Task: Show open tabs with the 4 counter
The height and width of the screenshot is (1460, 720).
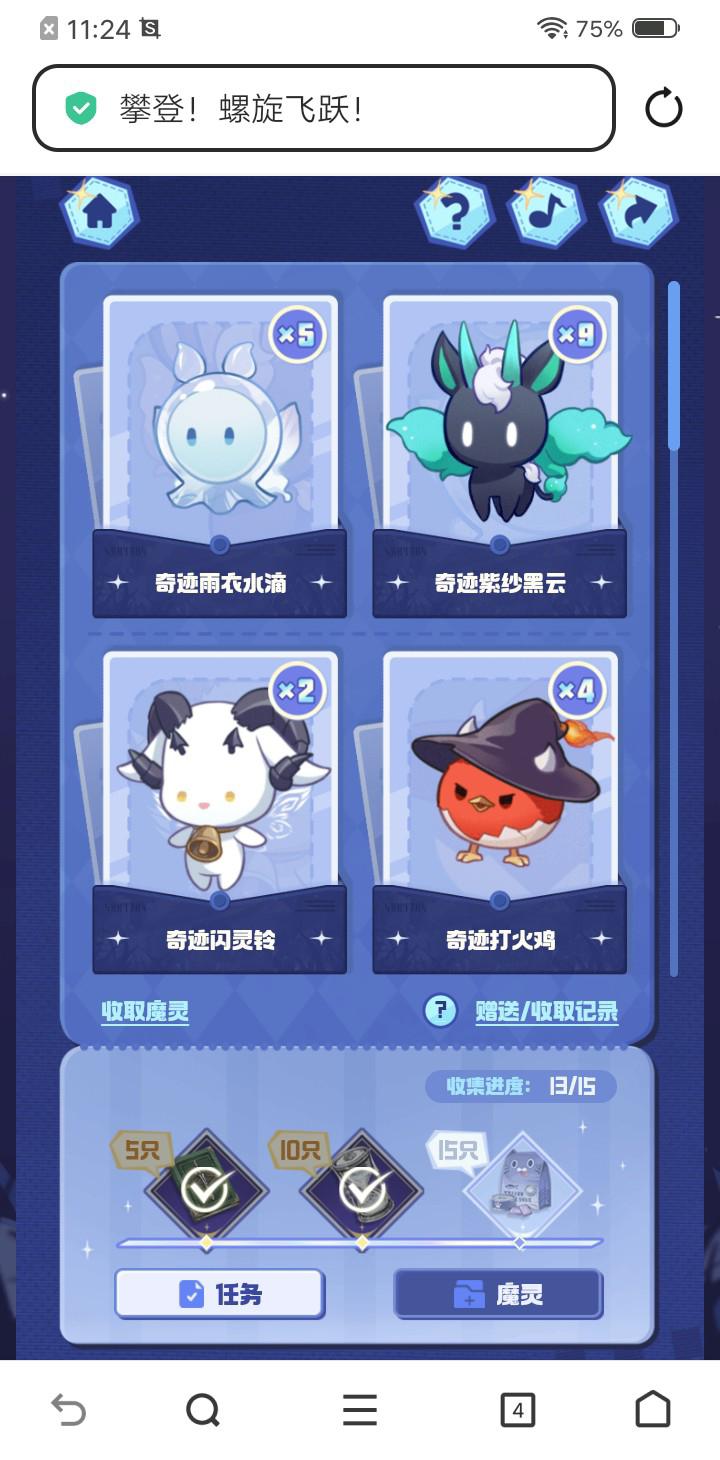Action: 517,1410
